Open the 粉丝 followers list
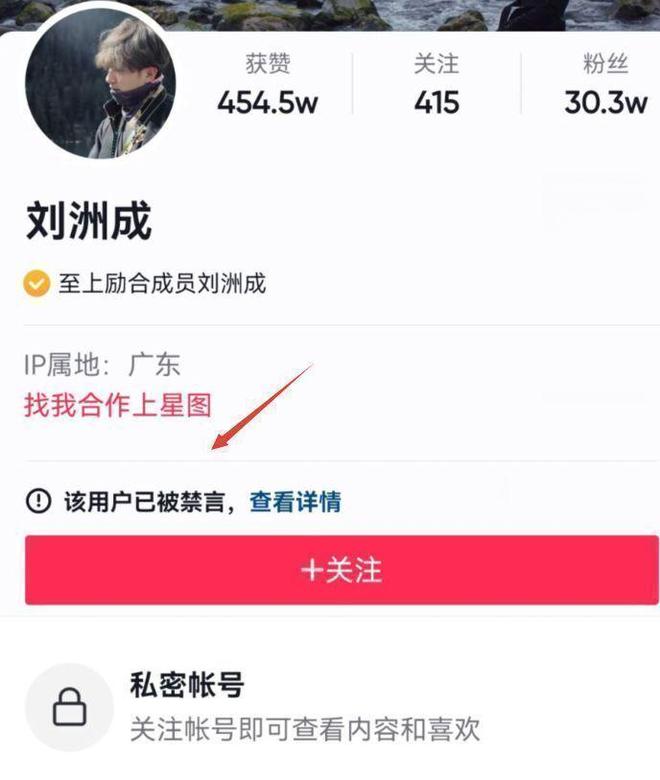660x780 pixels. pos(605,86)
